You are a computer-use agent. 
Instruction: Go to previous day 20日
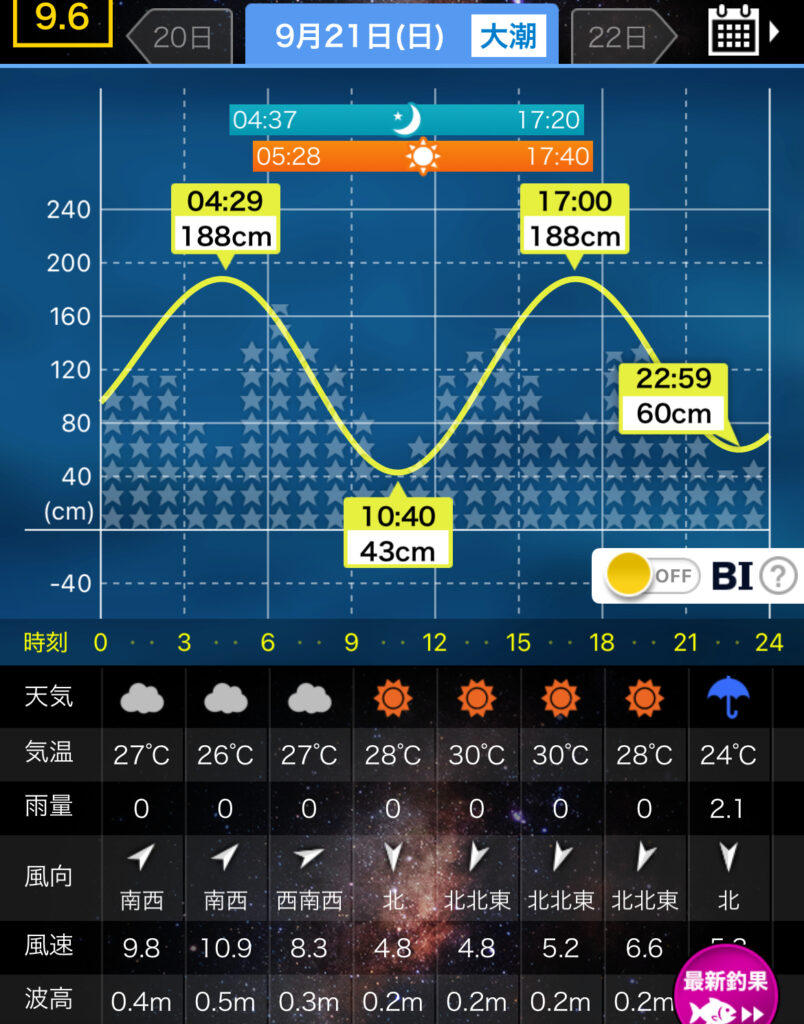(180, 37)
